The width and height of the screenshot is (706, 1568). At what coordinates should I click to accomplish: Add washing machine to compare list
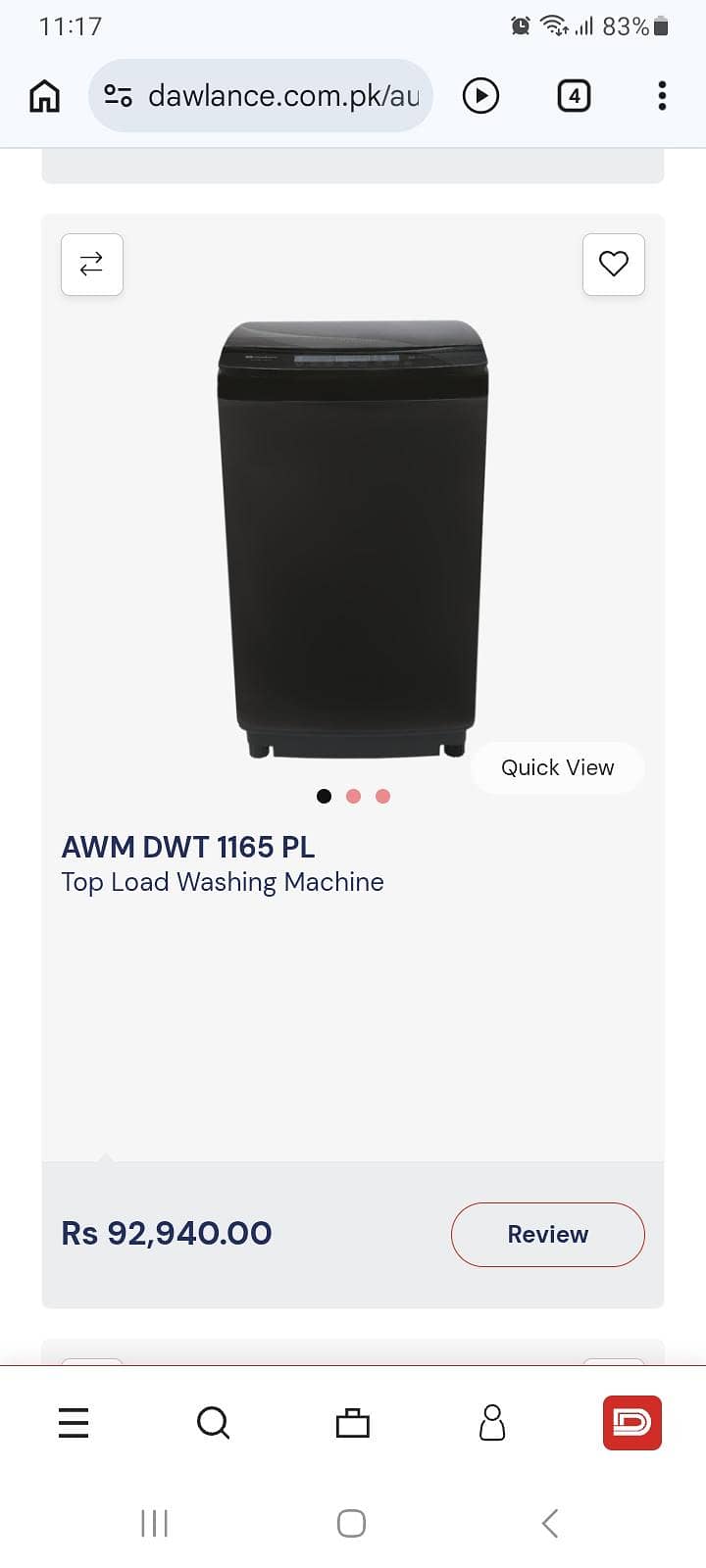pyautogui.click(x=91, y=264)
